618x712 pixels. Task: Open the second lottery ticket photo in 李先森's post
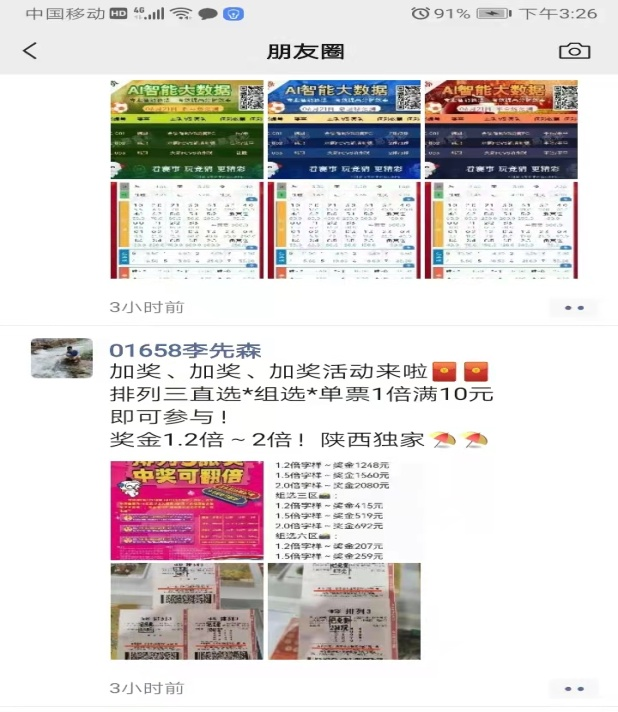coord(343,611)
